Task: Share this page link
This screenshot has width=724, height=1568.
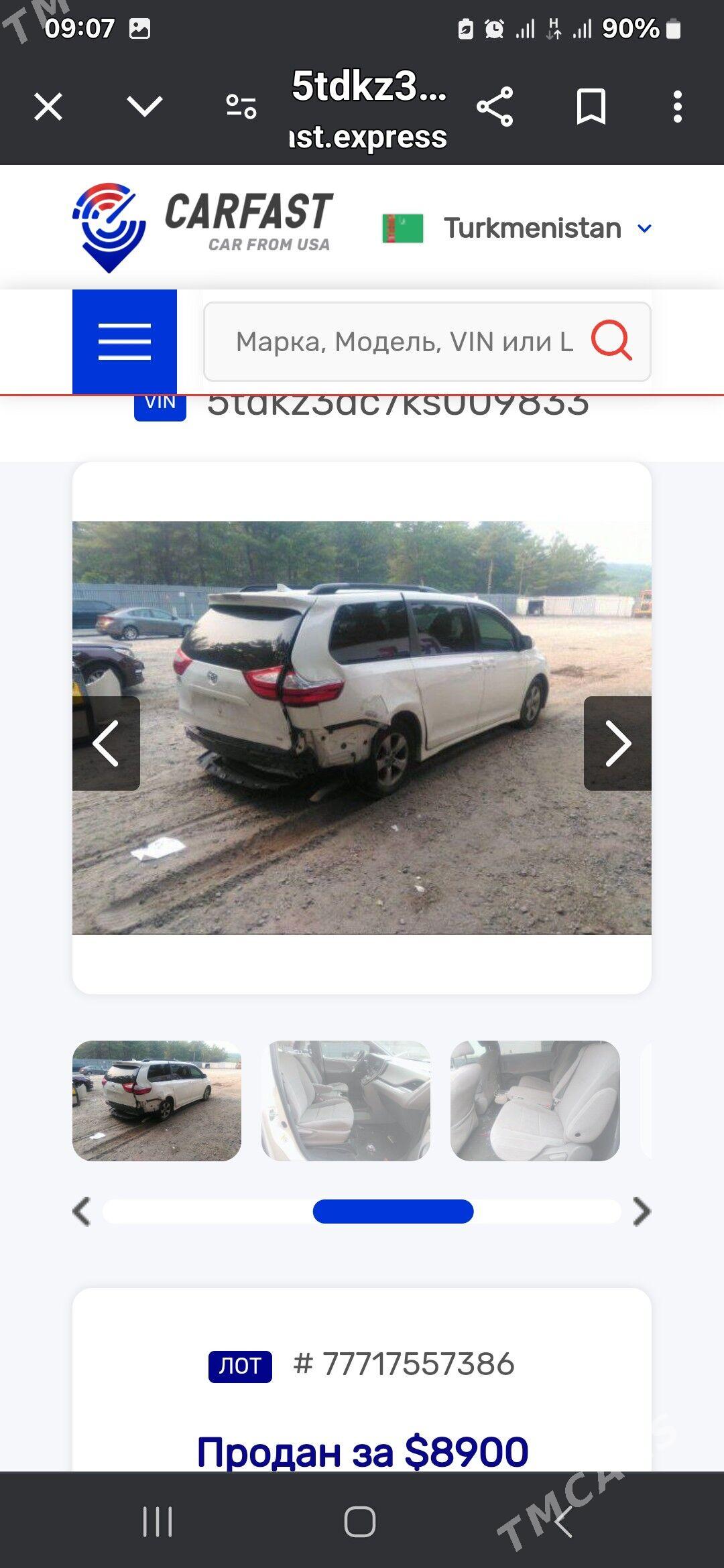Action: point(495,107)
